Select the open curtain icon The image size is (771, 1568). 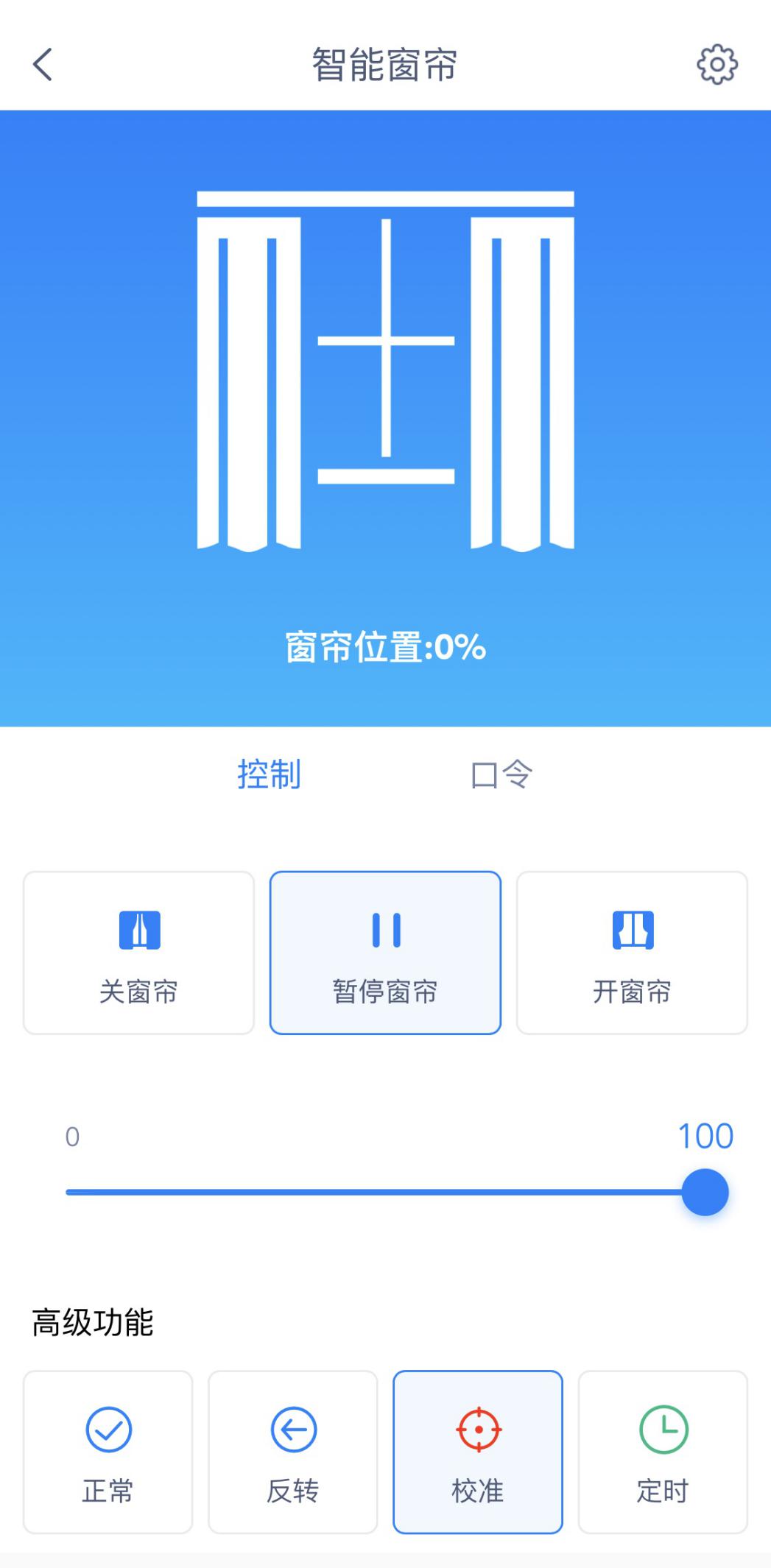pyautogui.click(x=633, y=930)
